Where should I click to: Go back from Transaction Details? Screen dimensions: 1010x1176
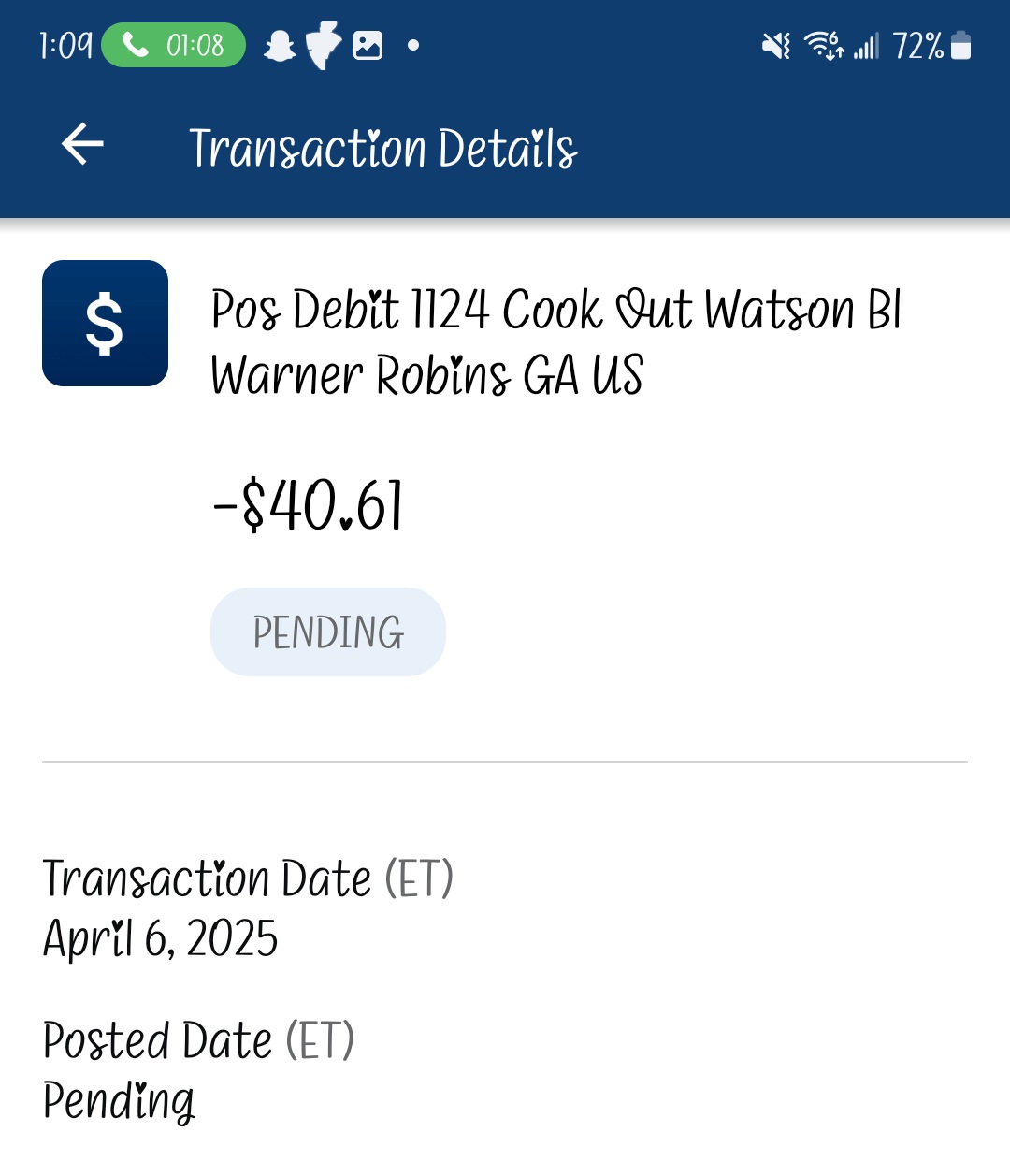(82, 145)
